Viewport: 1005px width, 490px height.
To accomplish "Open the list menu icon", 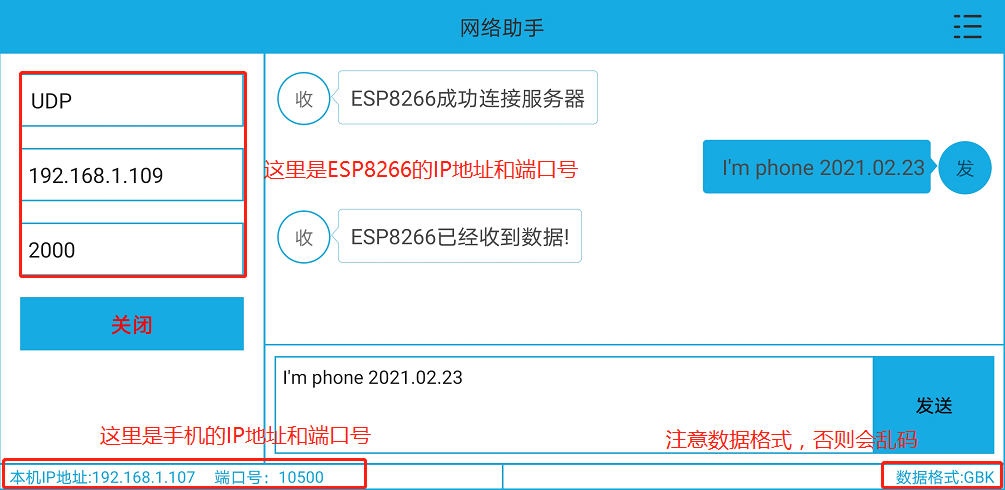I will coord(967,27).
